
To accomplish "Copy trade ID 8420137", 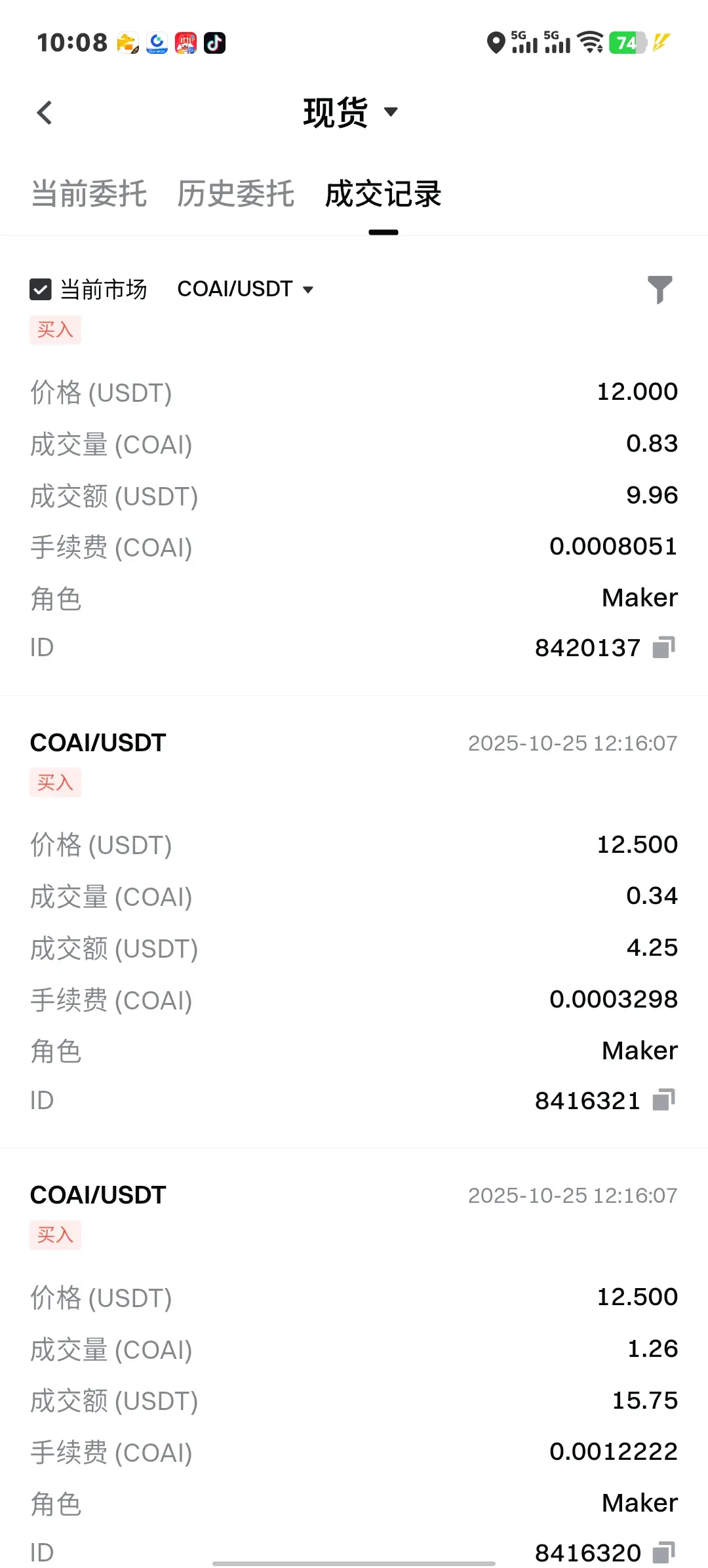I will coord(663,648).
